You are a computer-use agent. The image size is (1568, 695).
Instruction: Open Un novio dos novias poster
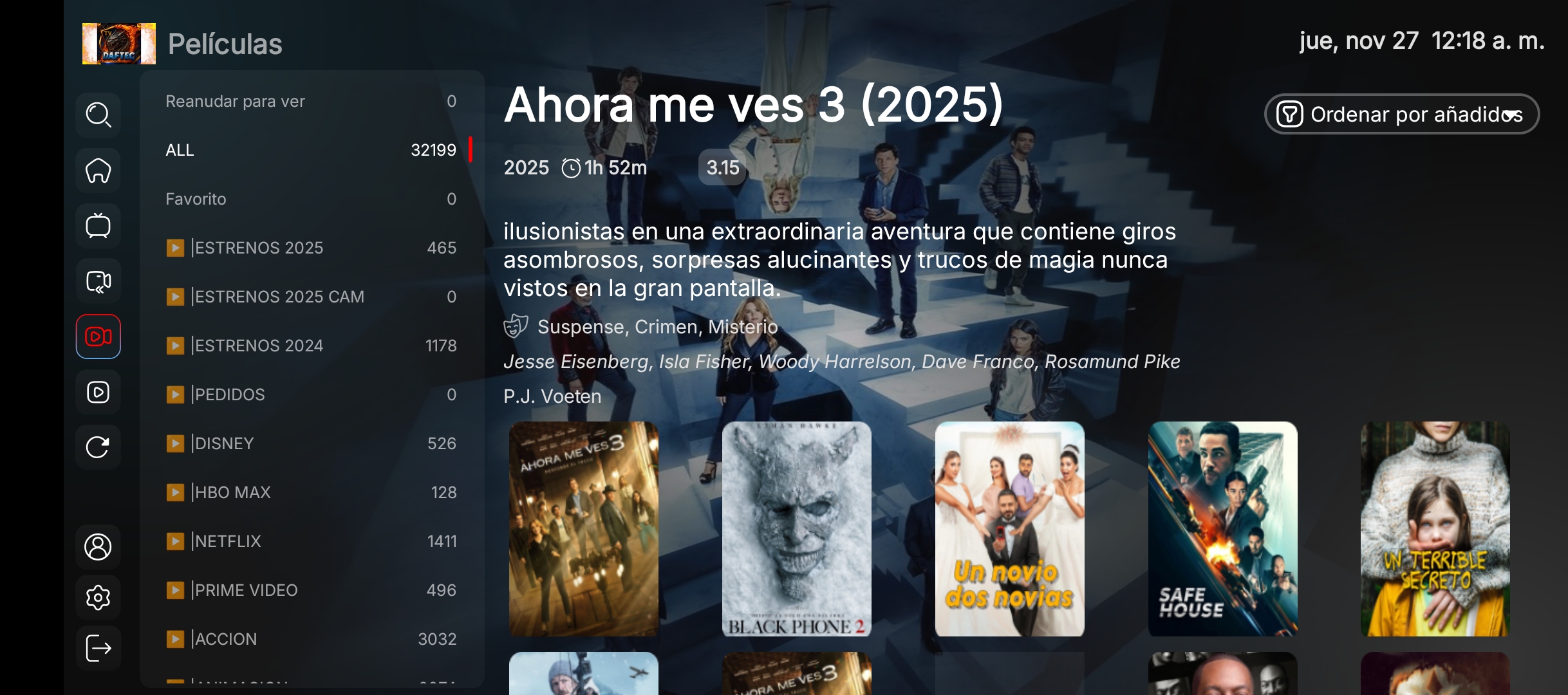[1009, 529]
